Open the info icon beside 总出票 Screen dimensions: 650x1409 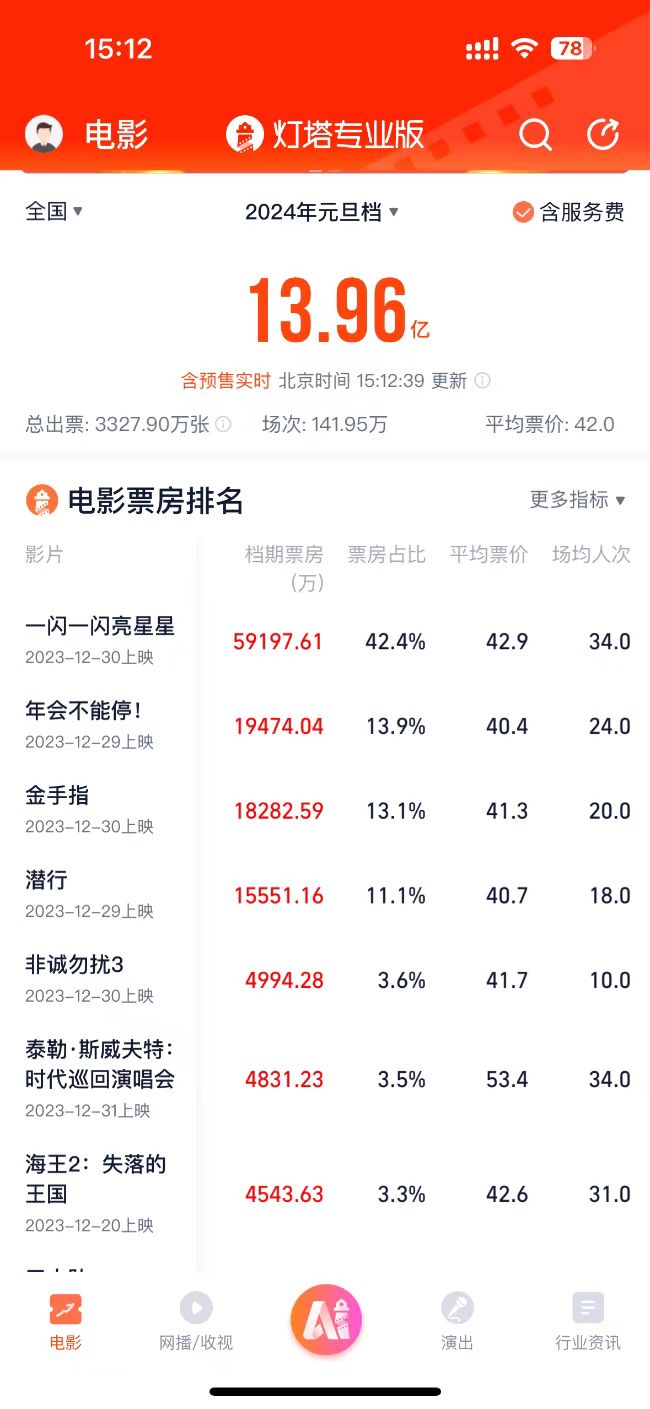(223, 424)
